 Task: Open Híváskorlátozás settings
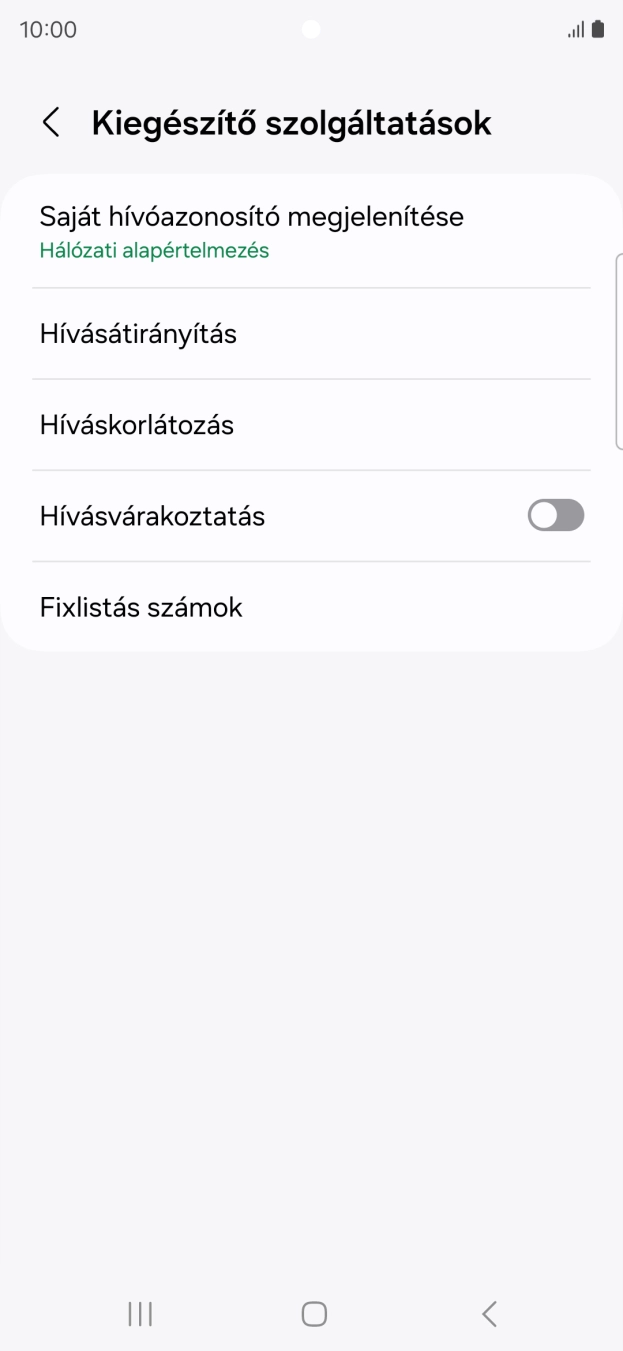pyautogui.click(x=310, y=425)
